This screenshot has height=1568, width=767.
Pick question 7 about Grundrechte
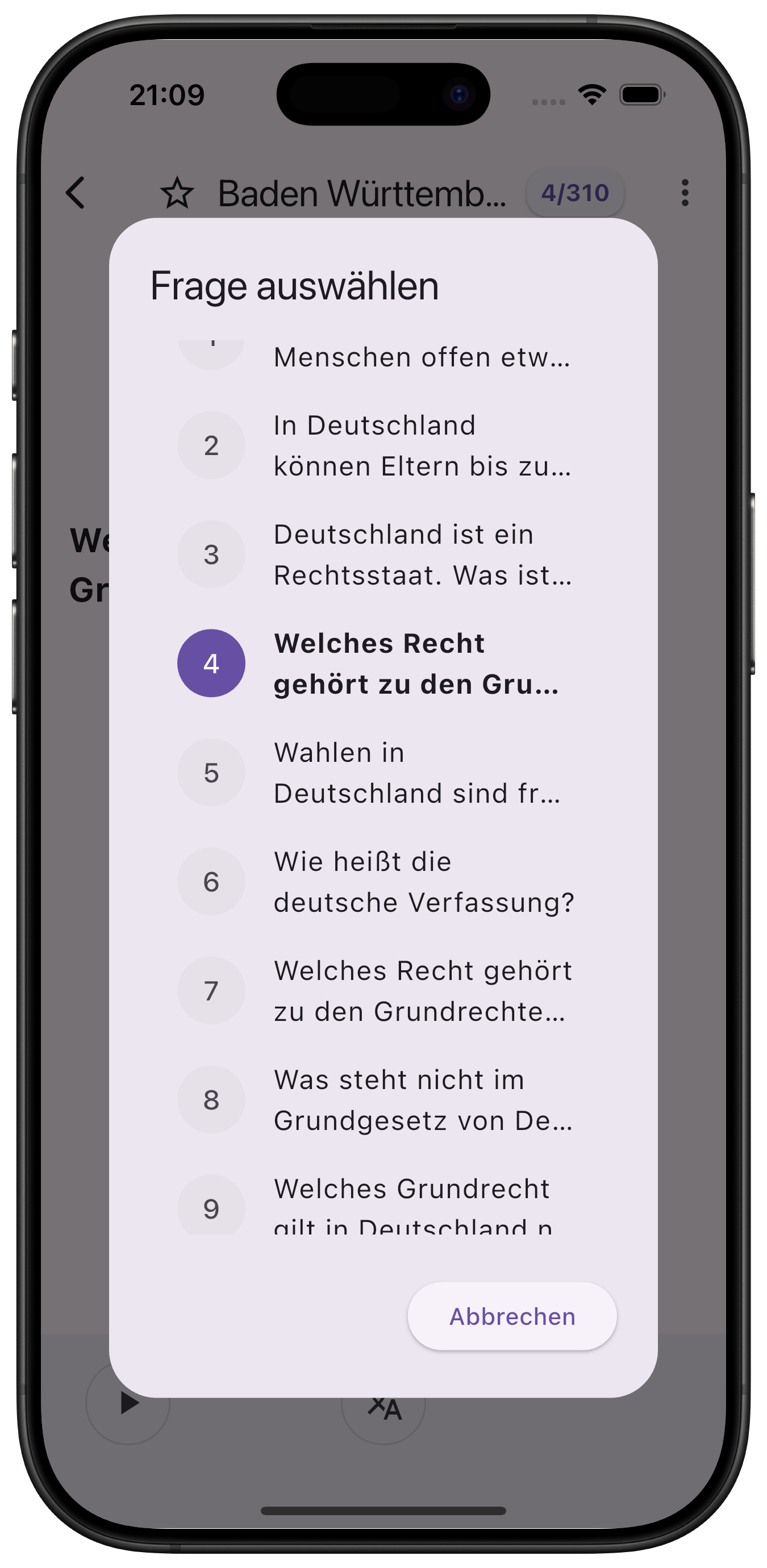click(383, 990)
